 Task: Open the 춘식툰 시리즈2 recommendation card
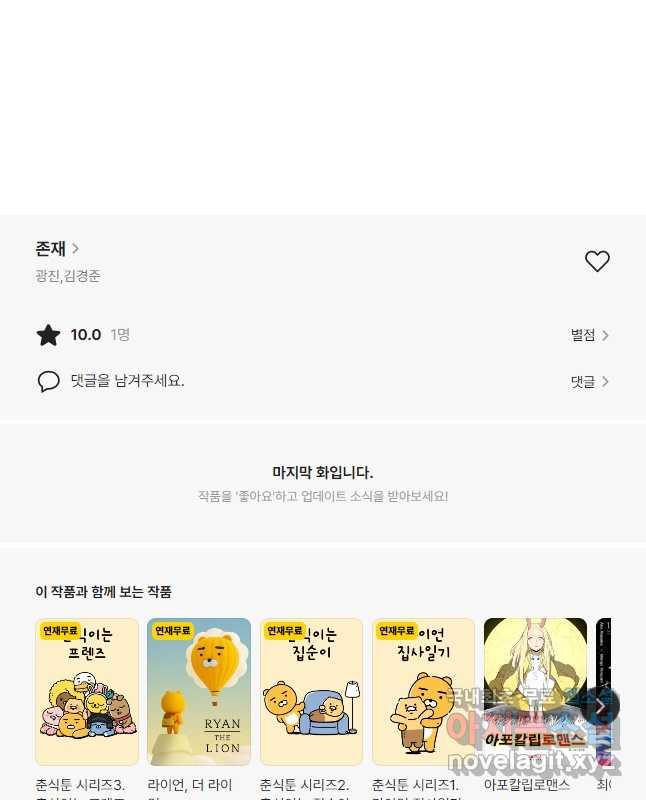(311, 692)
